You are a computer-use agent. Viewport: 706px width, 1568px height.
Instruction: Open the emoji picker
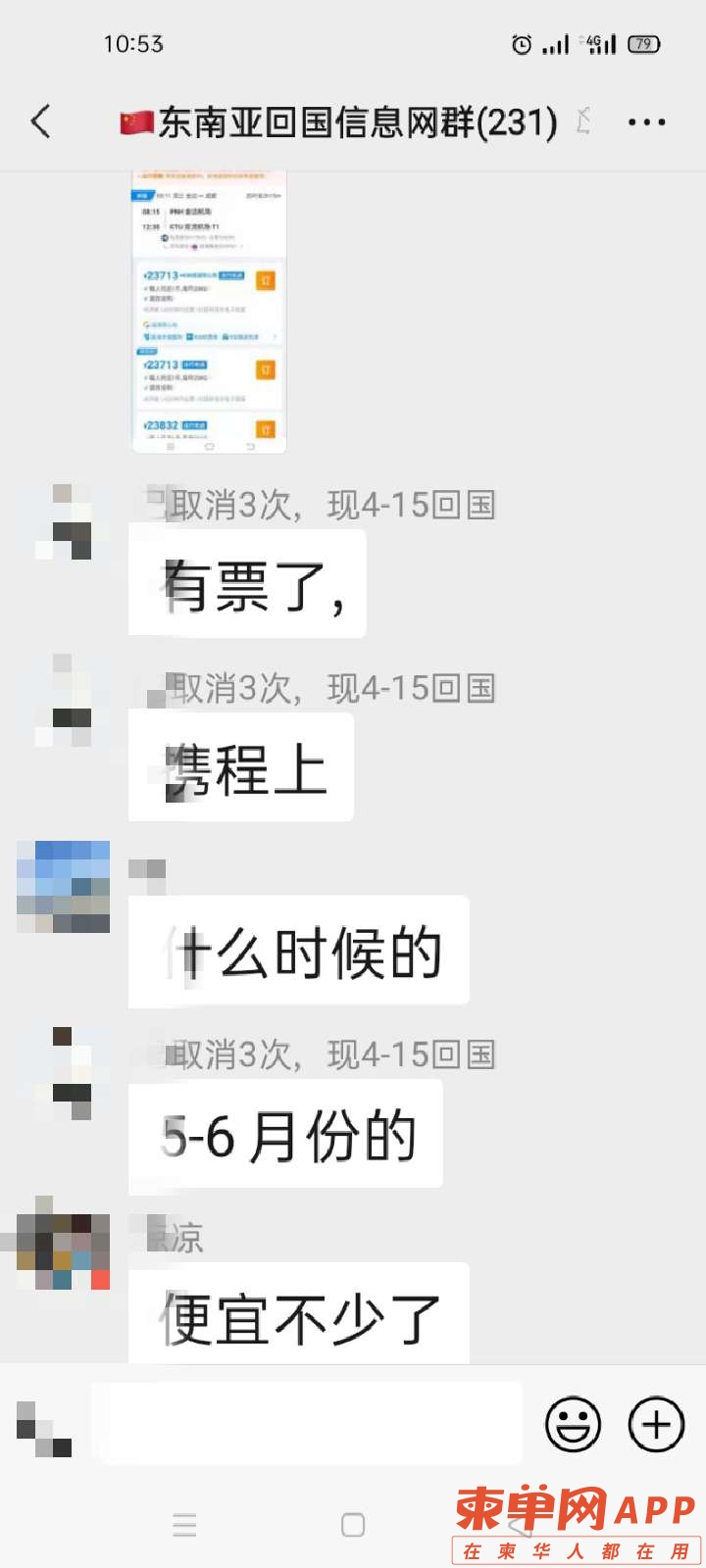[x=573, y=1423]
